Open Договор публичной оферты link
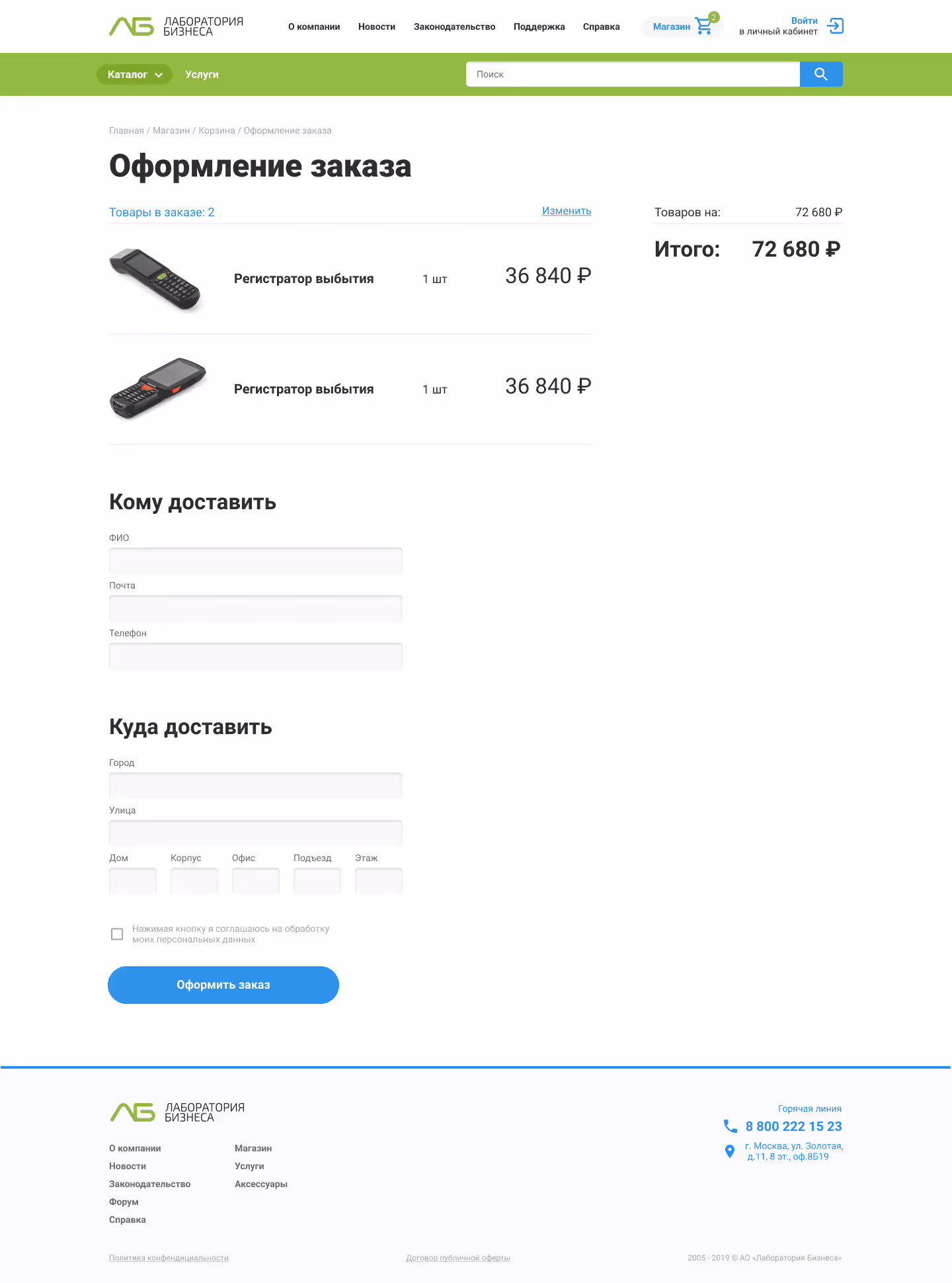The height and width of the screenshot is (1283, 952). (x=457, y=1258)
